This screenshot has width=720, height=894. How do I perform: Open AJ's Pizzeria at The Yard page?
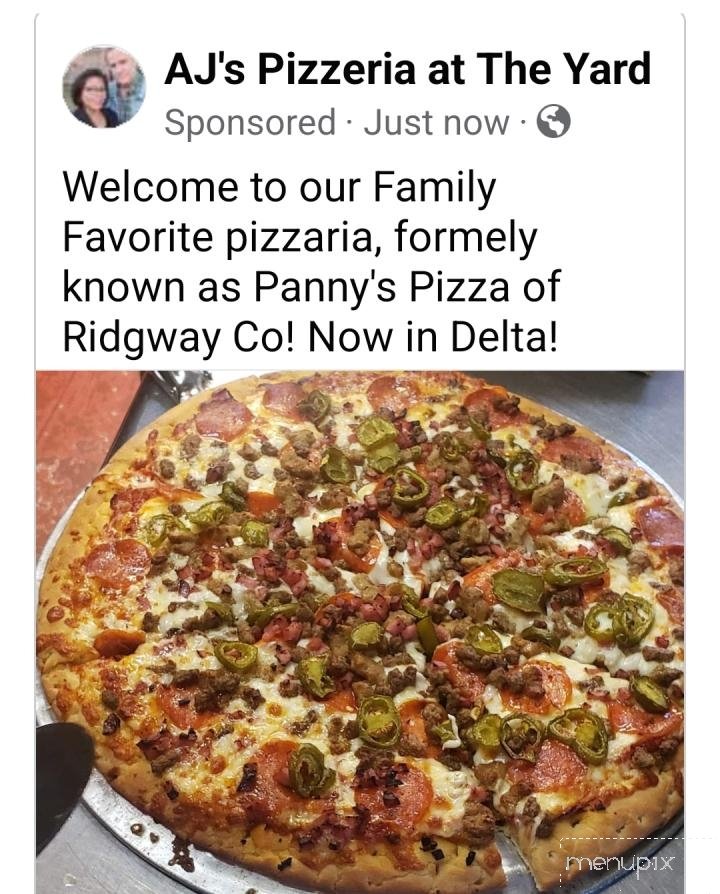pyautogui.click(x=407, y=70)
